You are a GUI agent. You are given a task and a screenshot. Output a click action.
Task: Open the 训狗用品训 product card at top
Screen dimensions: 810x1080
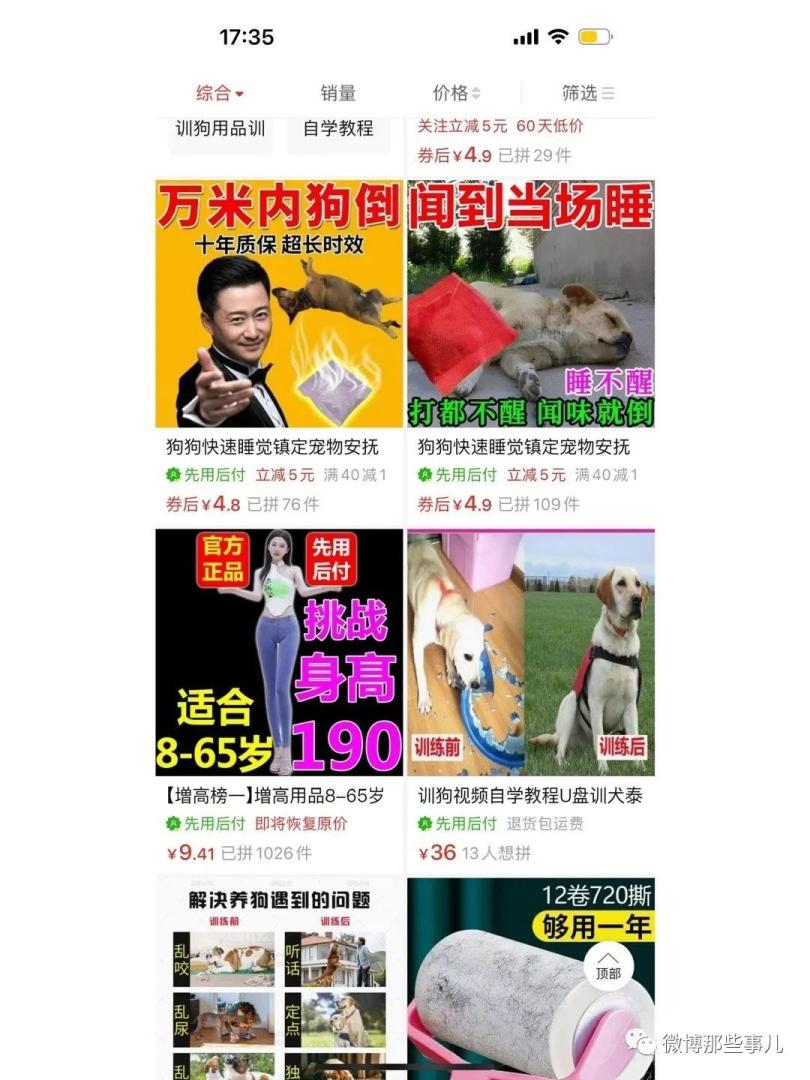coord(220,129)
